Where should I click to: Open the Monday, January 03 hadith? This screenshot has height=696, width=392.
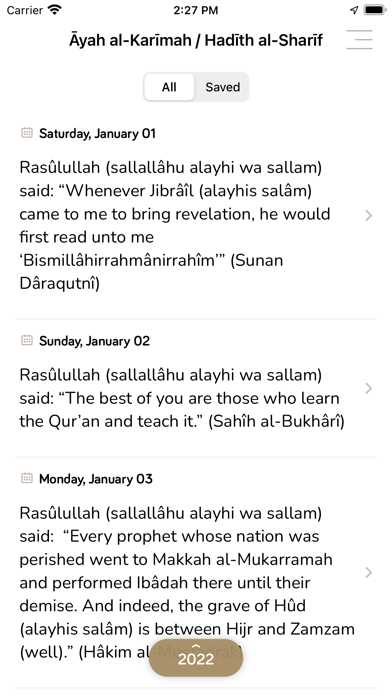tap(196, 573)
